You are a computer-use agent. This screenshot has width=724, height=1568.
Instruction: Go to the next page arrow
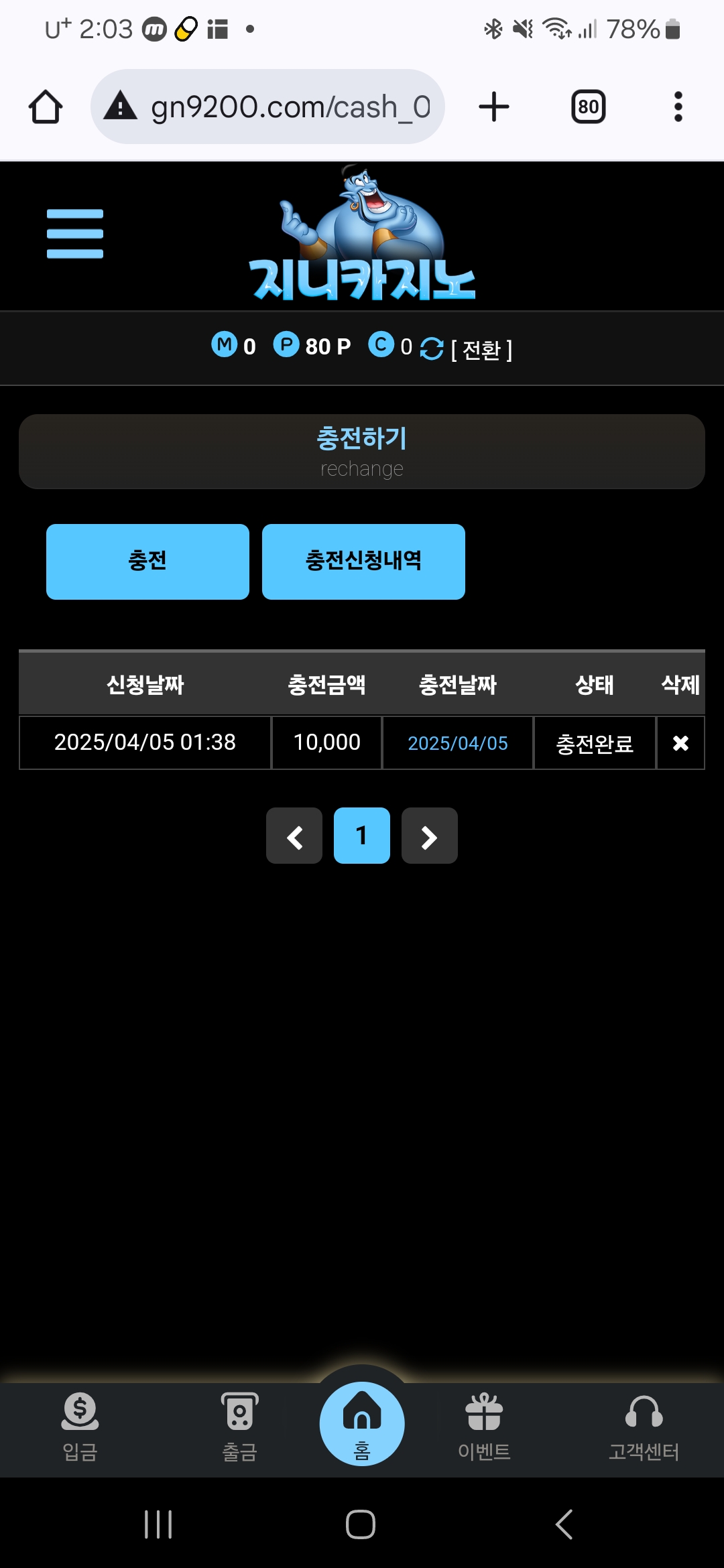pos(430,836)
